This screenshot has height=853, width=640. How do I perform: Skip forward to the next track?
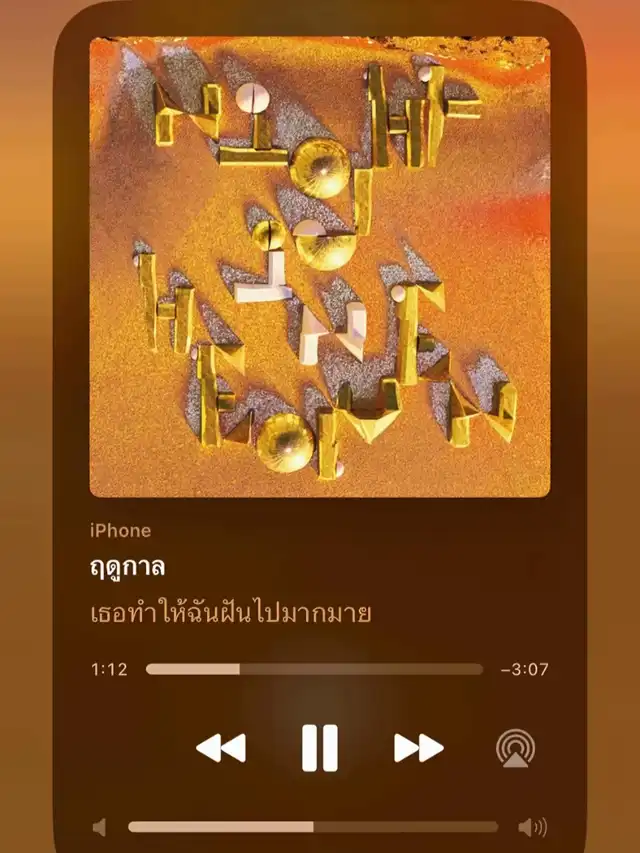tap(418, 747)
